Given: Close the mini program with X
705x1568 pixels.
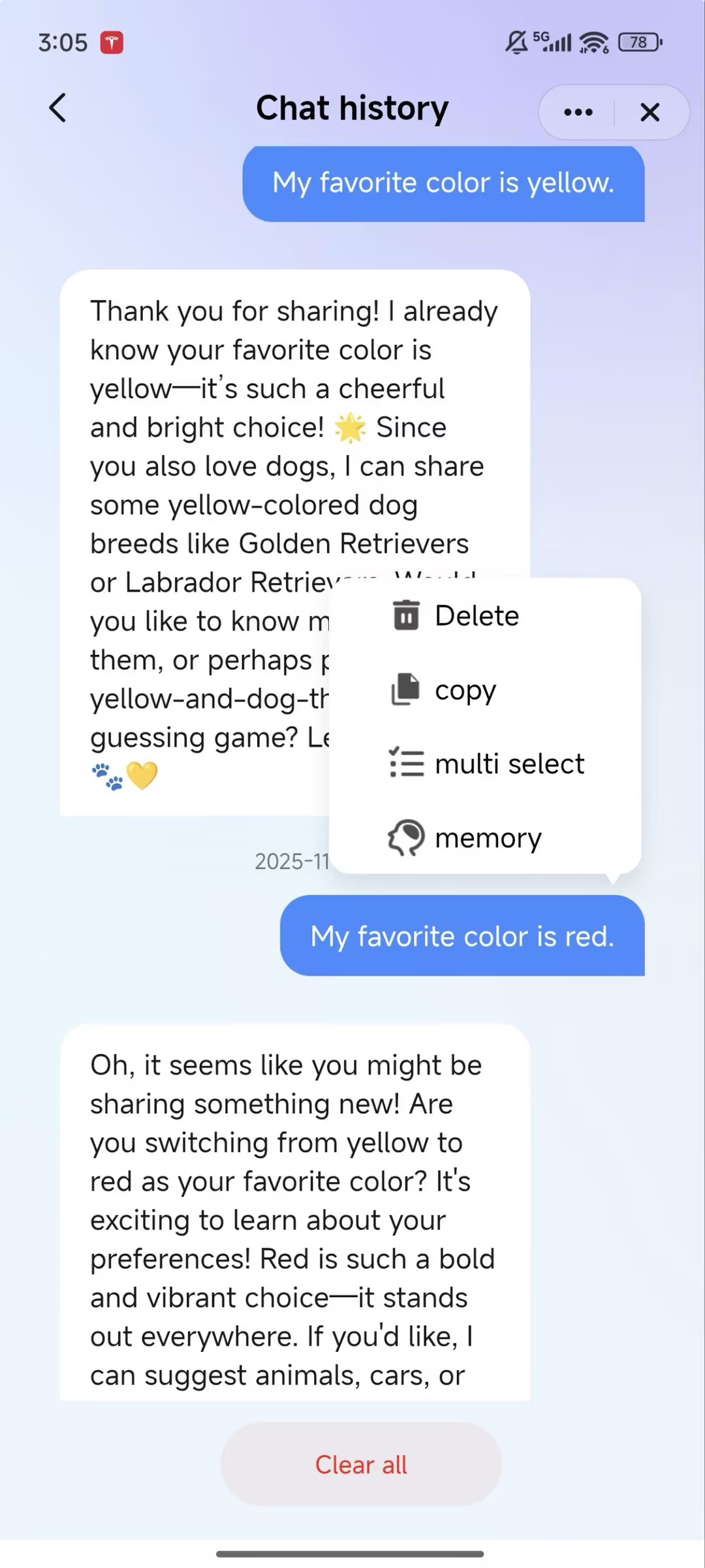Looking at the screenshot, I should pos(650,112).
